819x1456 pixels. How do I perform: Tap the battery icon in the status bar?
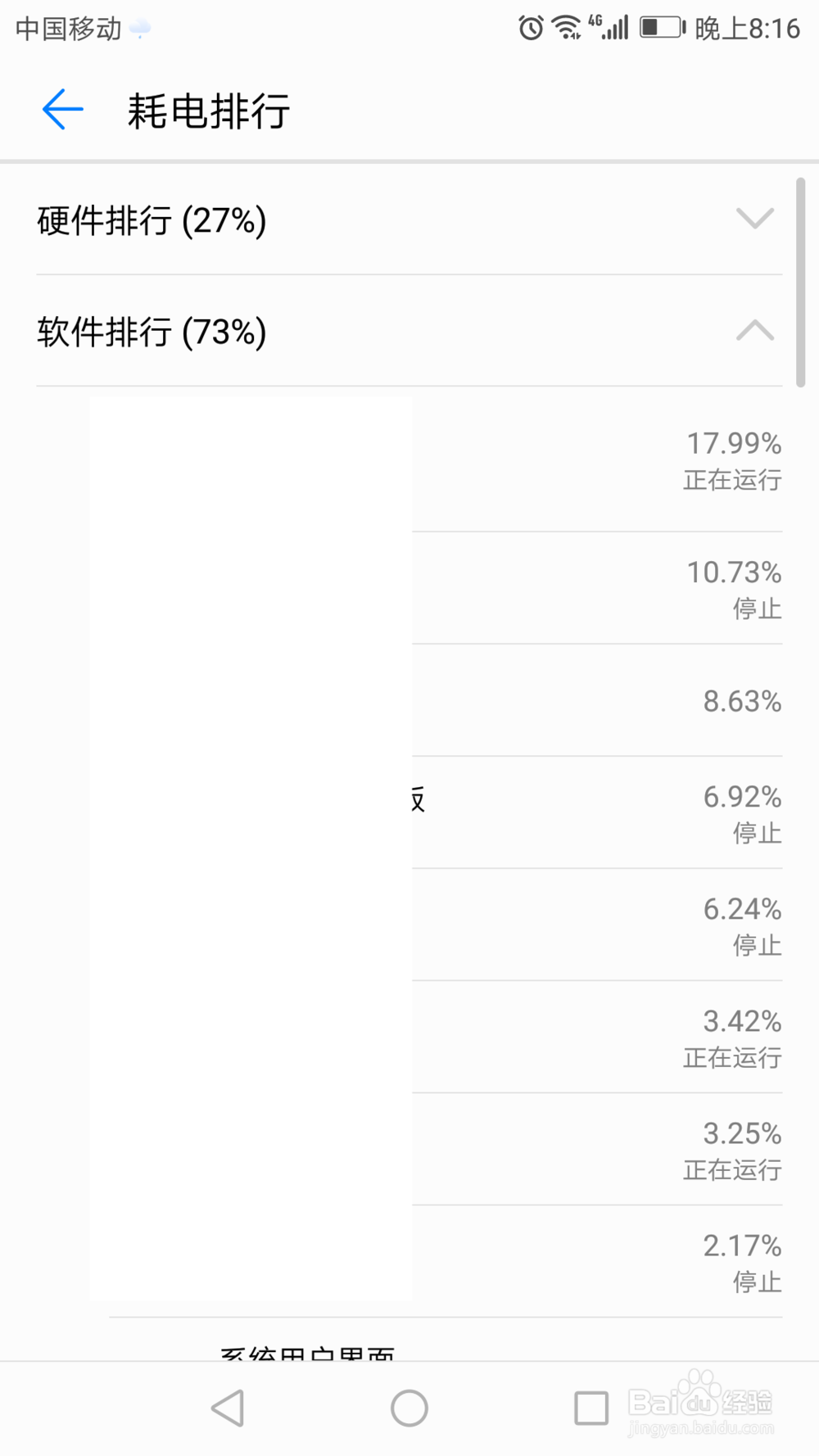coord(661,27)
